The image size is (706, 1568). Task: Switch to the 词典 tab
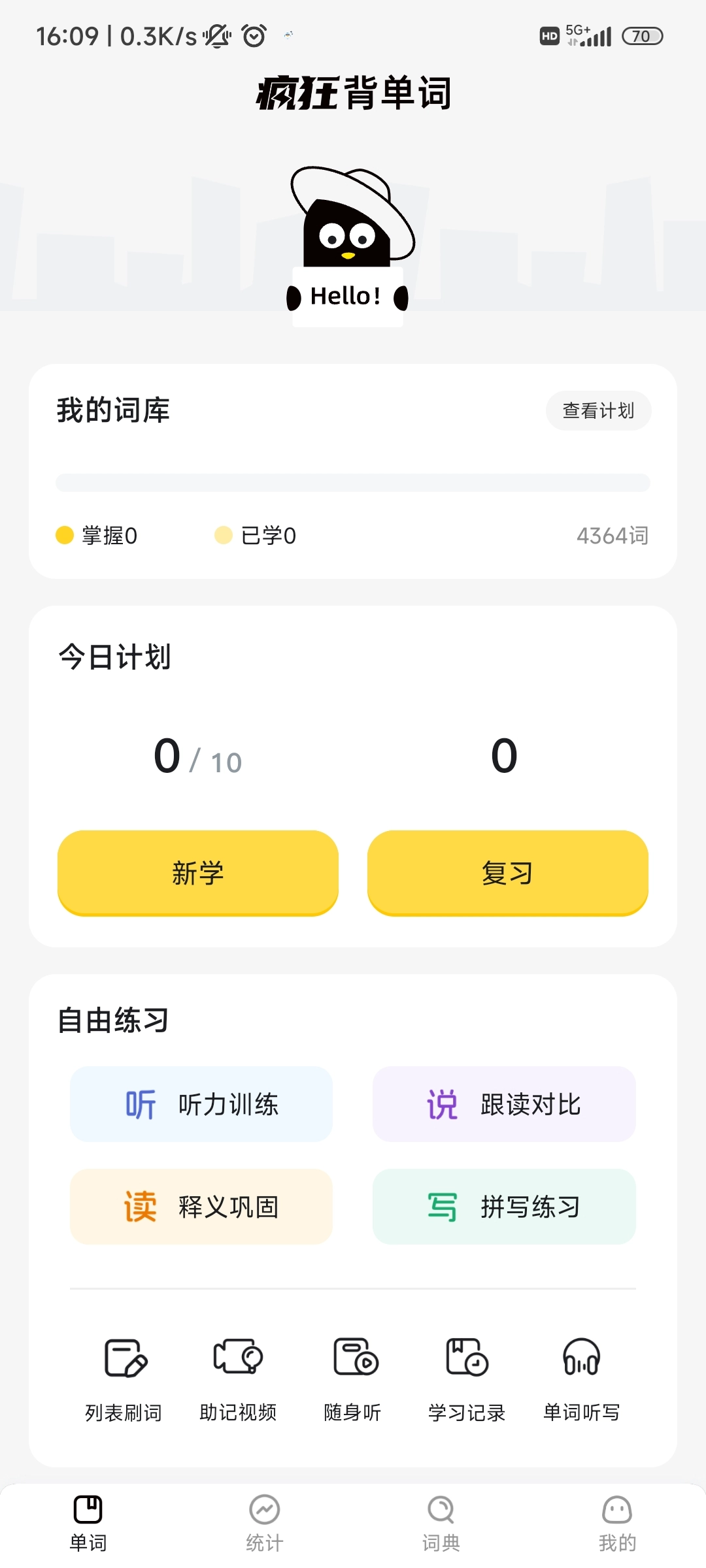pos(441,1524)
